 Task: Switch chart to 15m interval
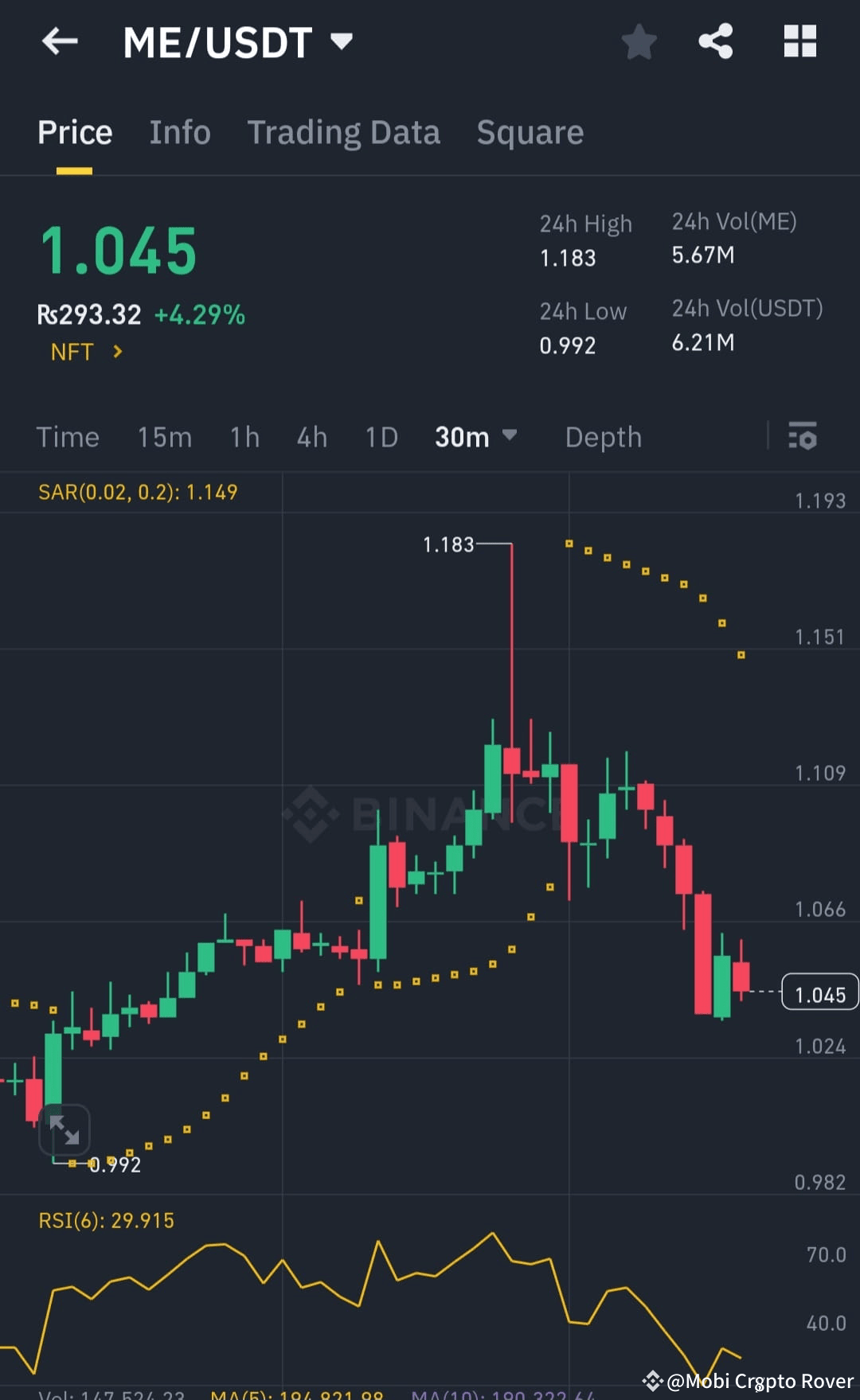164,437
